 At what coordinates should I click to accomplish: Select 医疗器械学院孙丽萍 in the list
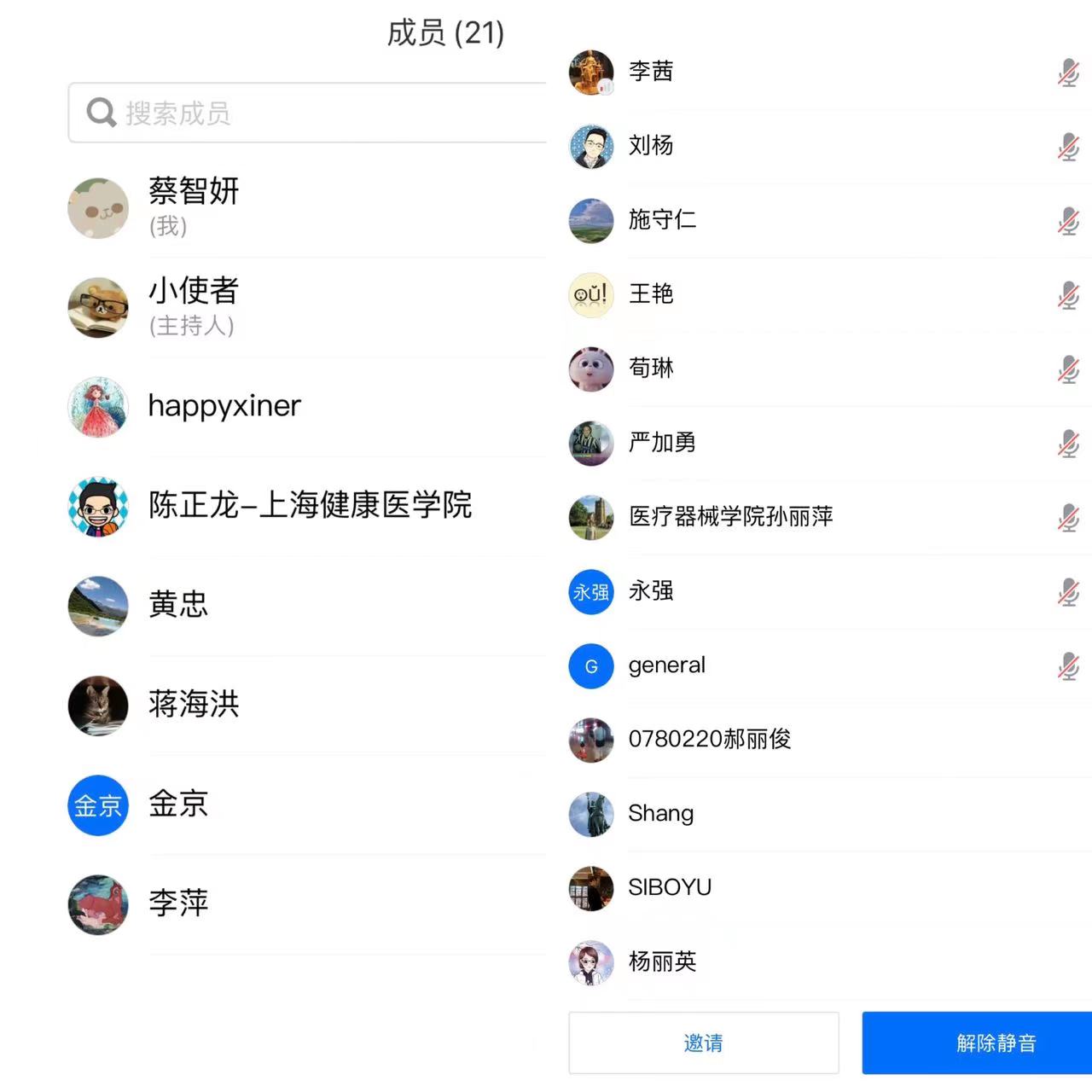click(x=730, y=517)
